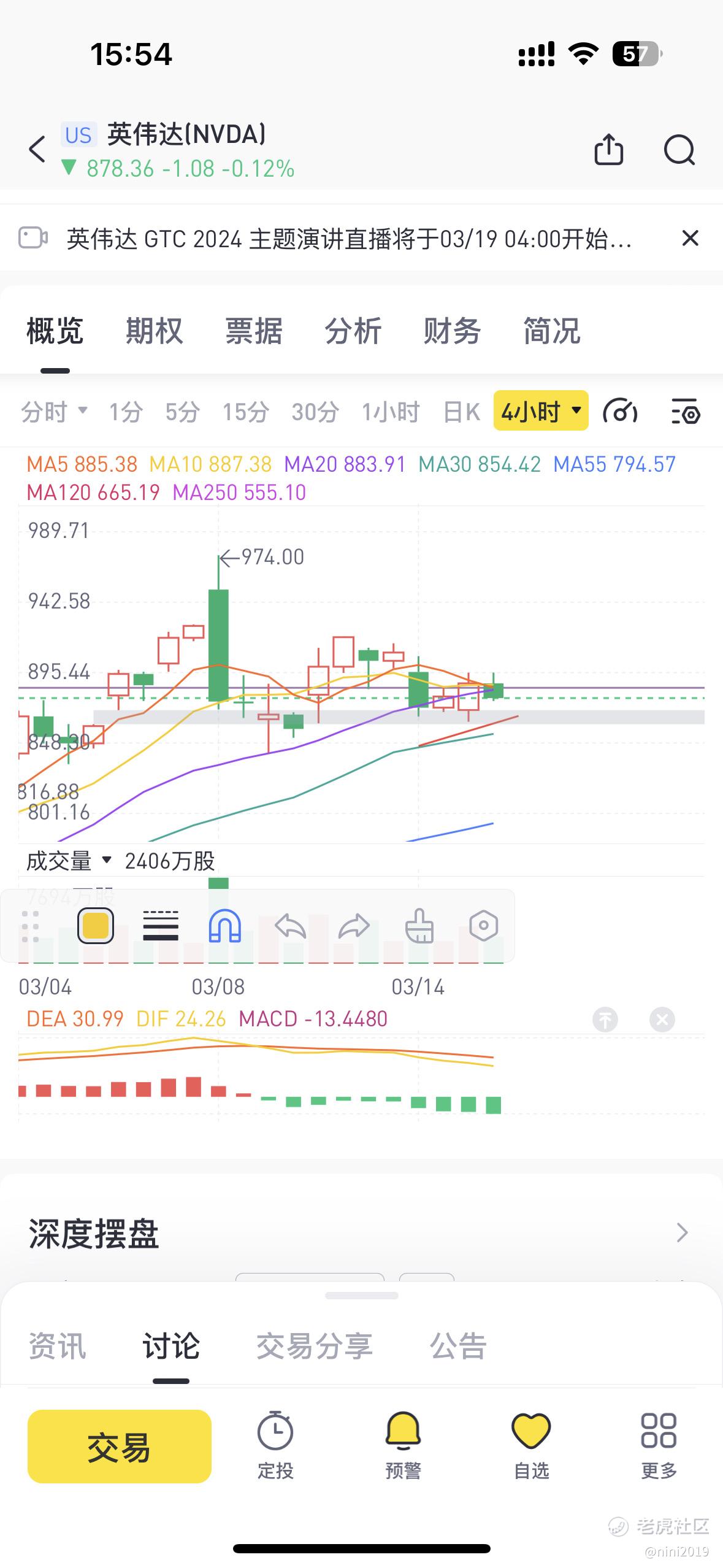Set a price alert via 预警
This screenshot has width=723, height=1568.
click(x=403, y=1445)
